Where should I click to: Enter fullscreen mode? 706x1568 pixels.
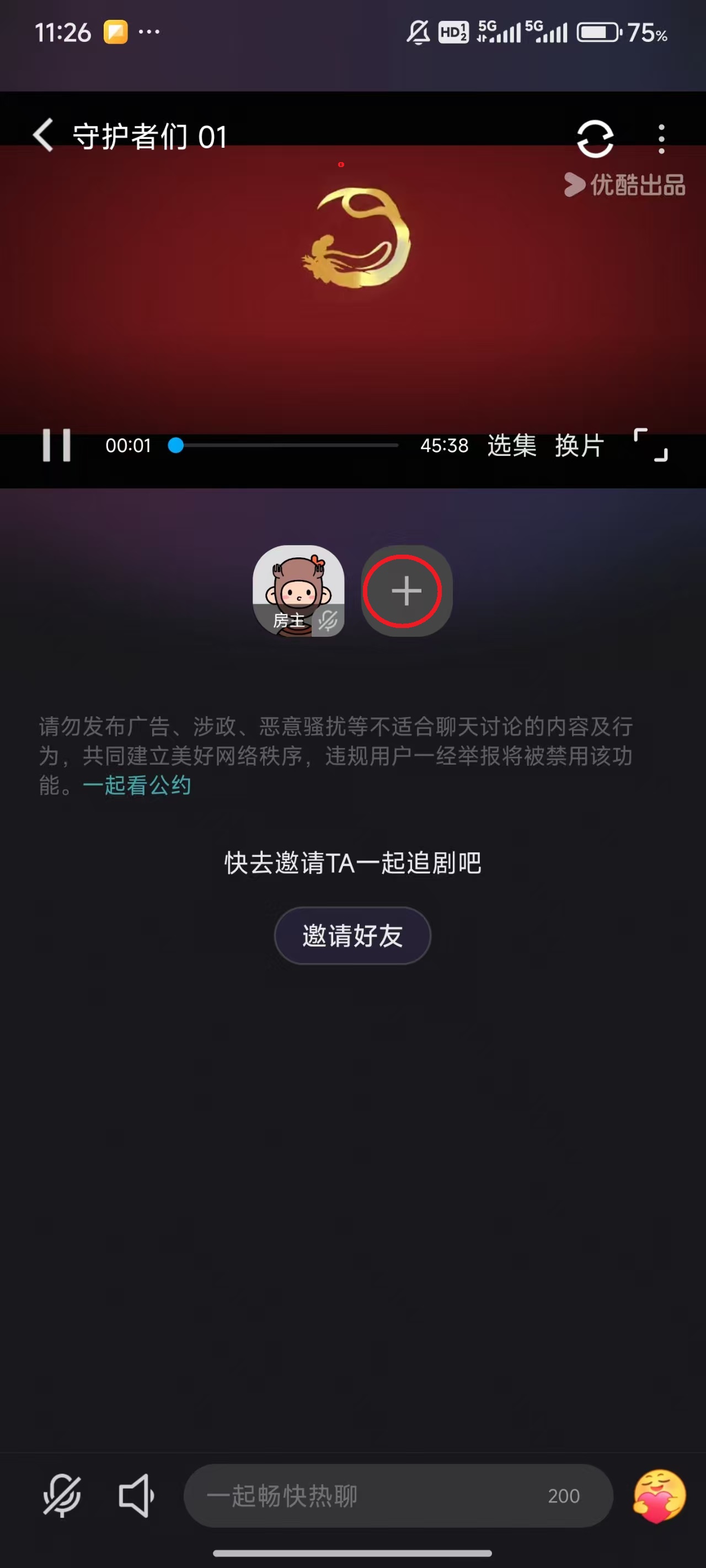click(x=650, y=445)
